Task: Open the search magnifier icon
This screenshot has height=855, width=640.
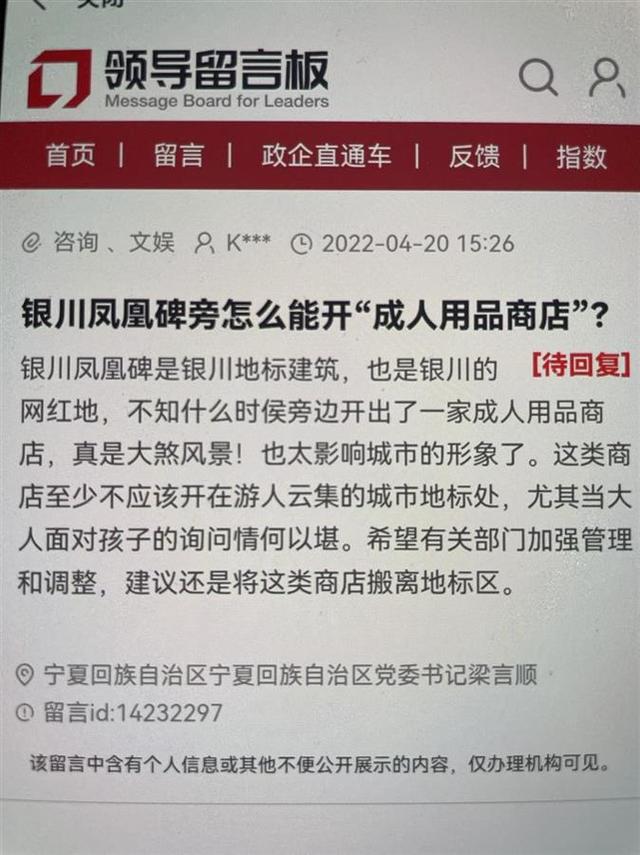Action: pyautogui.click(x=538, y=76)
